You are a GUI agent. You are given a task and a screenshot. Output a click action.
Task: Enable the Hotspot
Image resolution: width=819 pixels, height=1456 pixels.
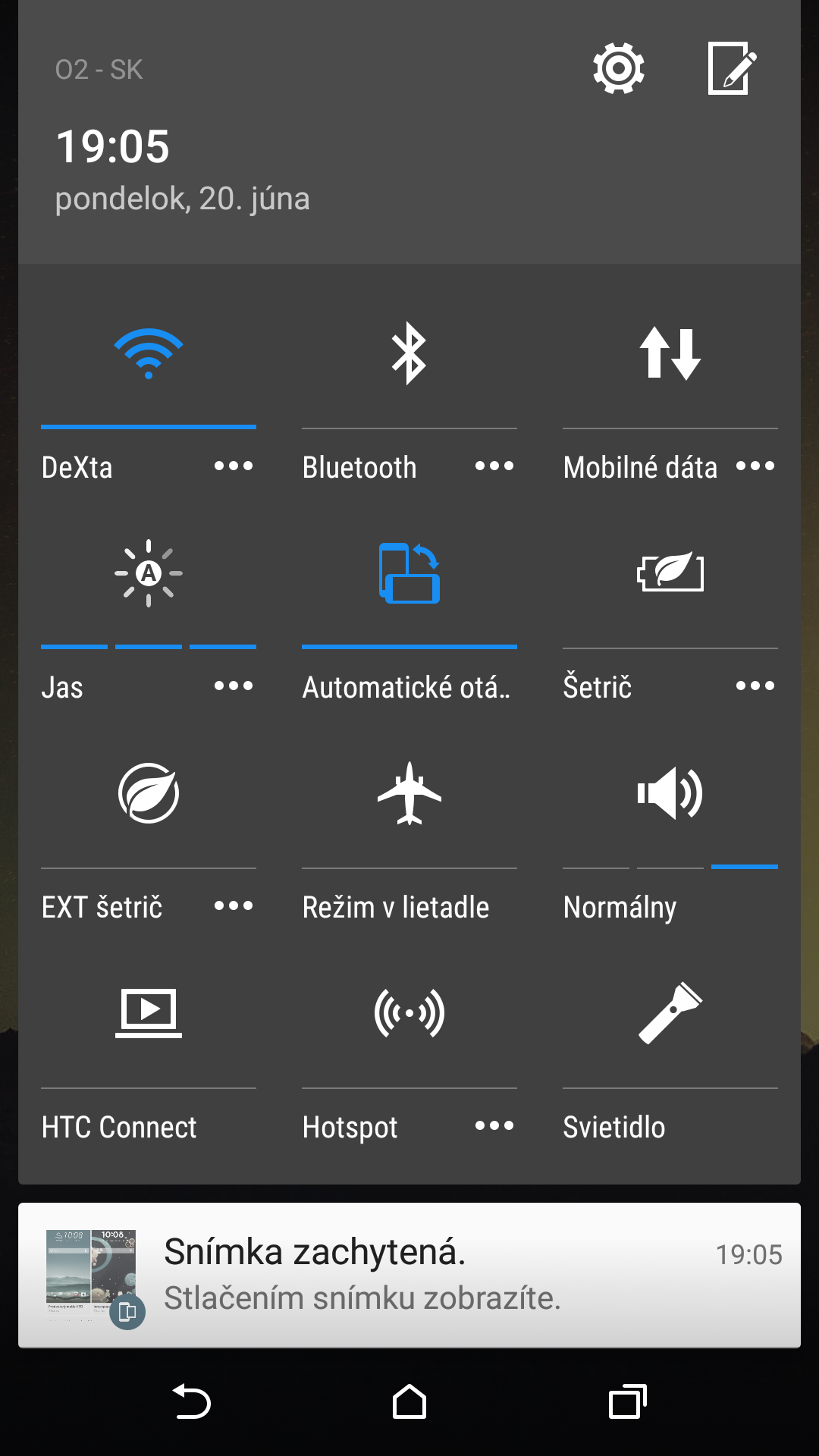(x=409, y=1013)
